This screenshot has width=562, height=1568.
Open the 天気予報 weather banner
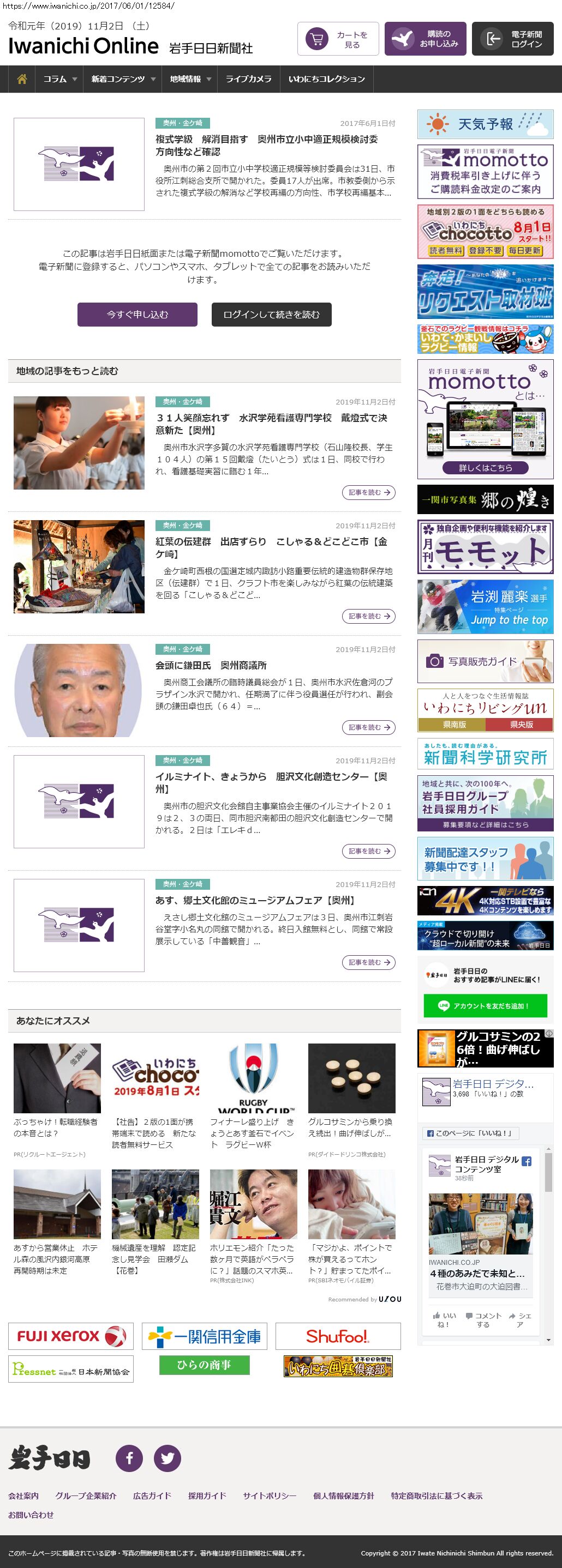(x=485, y=124)
